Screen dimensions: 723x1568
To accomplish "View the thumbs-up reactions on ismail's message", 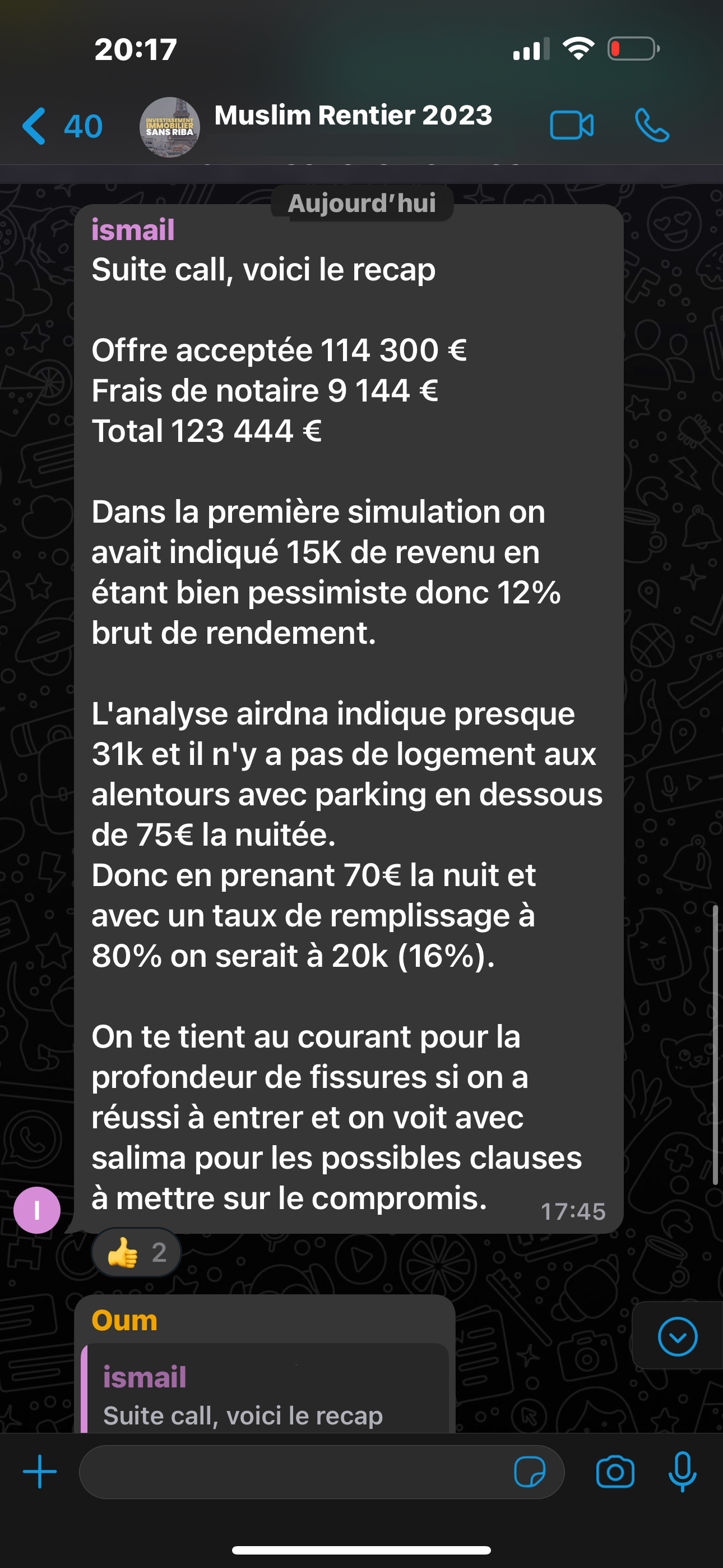I will pos(136,1253).
